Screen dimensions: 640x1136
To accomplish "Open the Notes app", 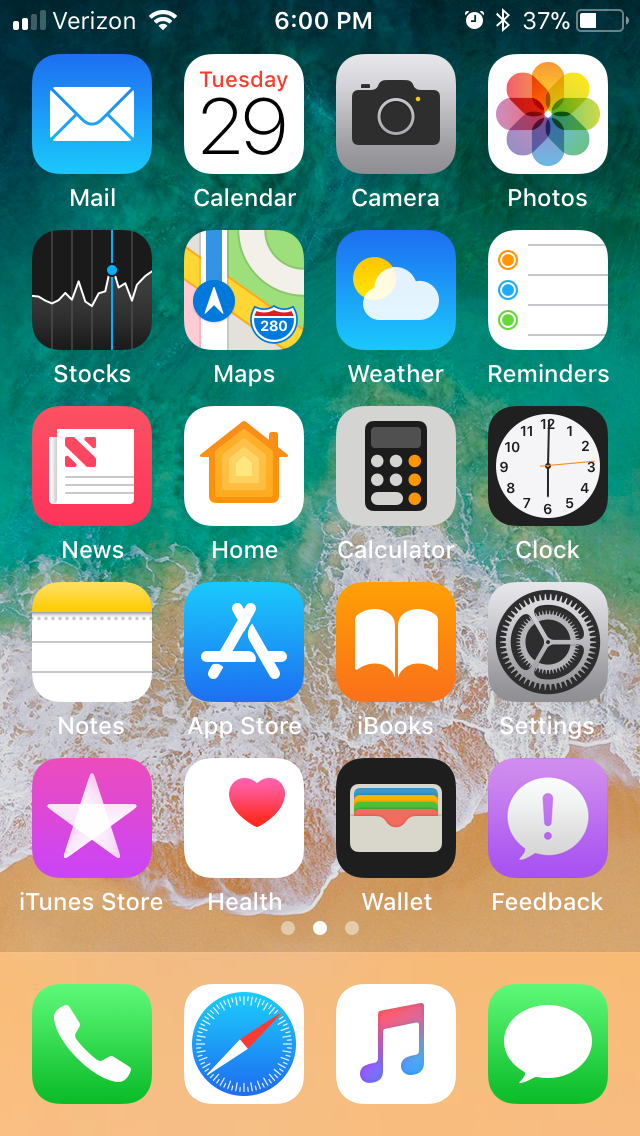I will tap(92, 642).
